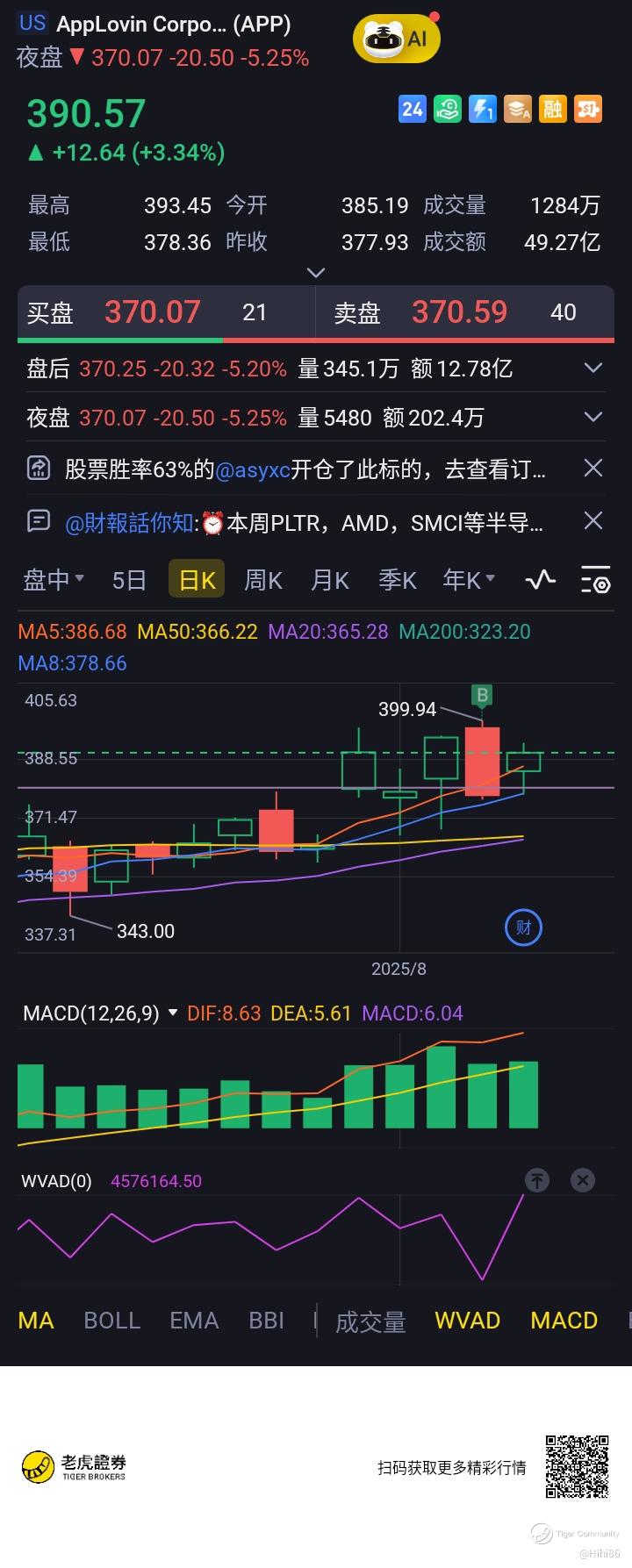632x1568 pixels.
Task: Tap the 财 earnings marker on chart
Action: pyautogui.click(x=523, y=927)
